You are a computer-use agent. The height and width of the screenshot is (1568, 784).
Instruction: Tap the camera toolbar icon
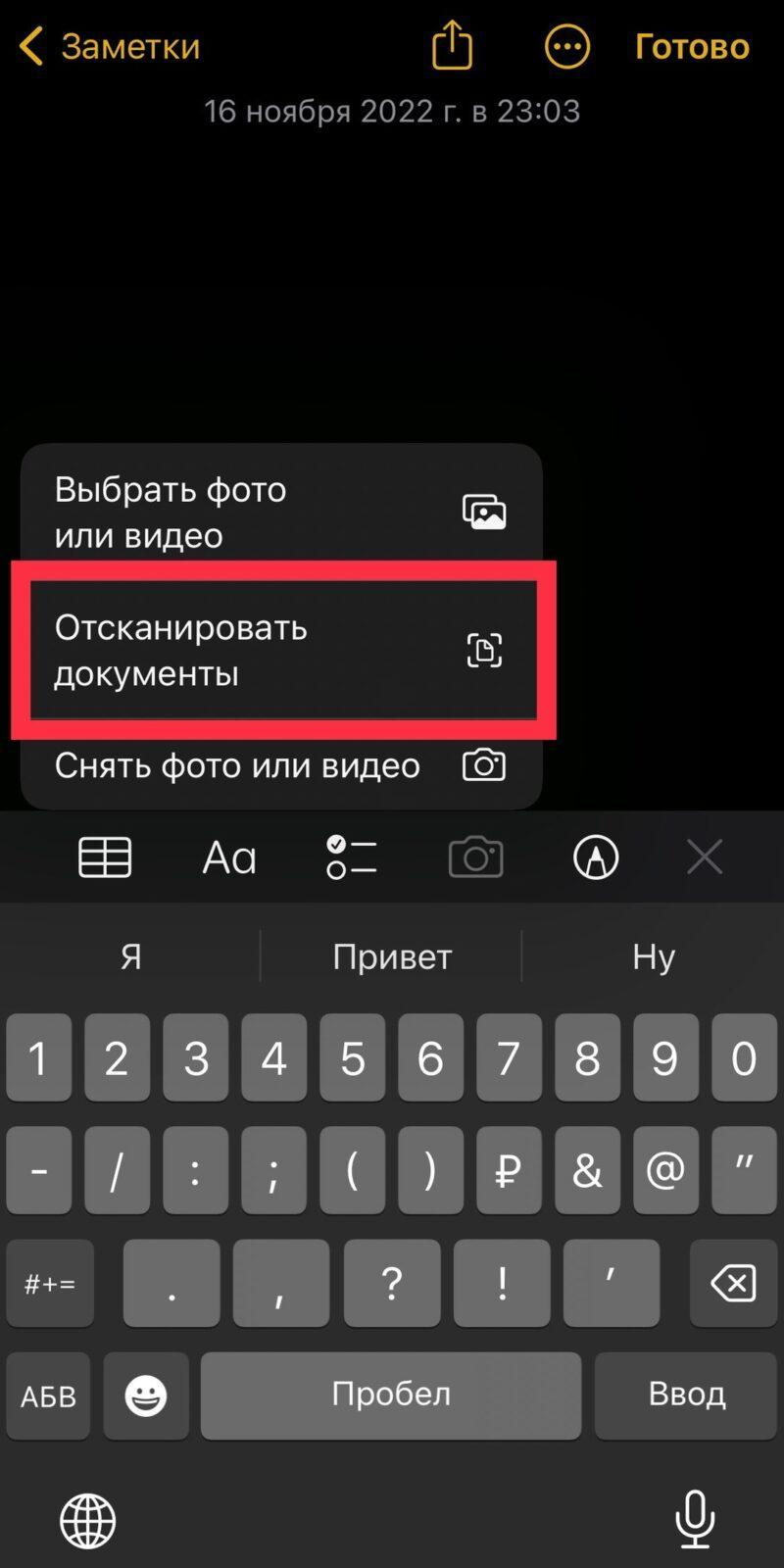click(475, 857)
